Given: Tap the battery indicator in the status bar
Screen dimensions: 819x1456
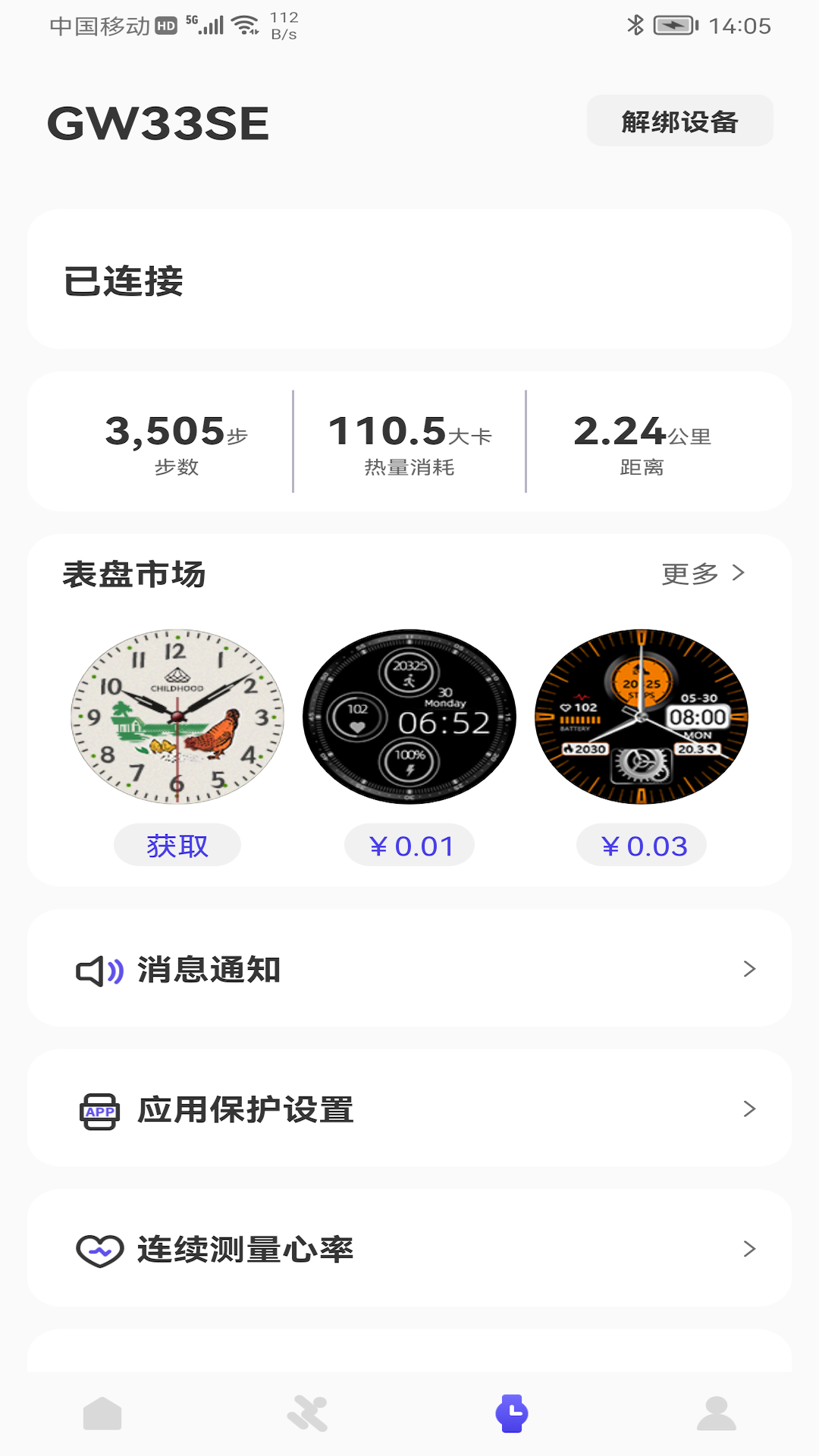Looking at the screenshot, I should 673,25.
